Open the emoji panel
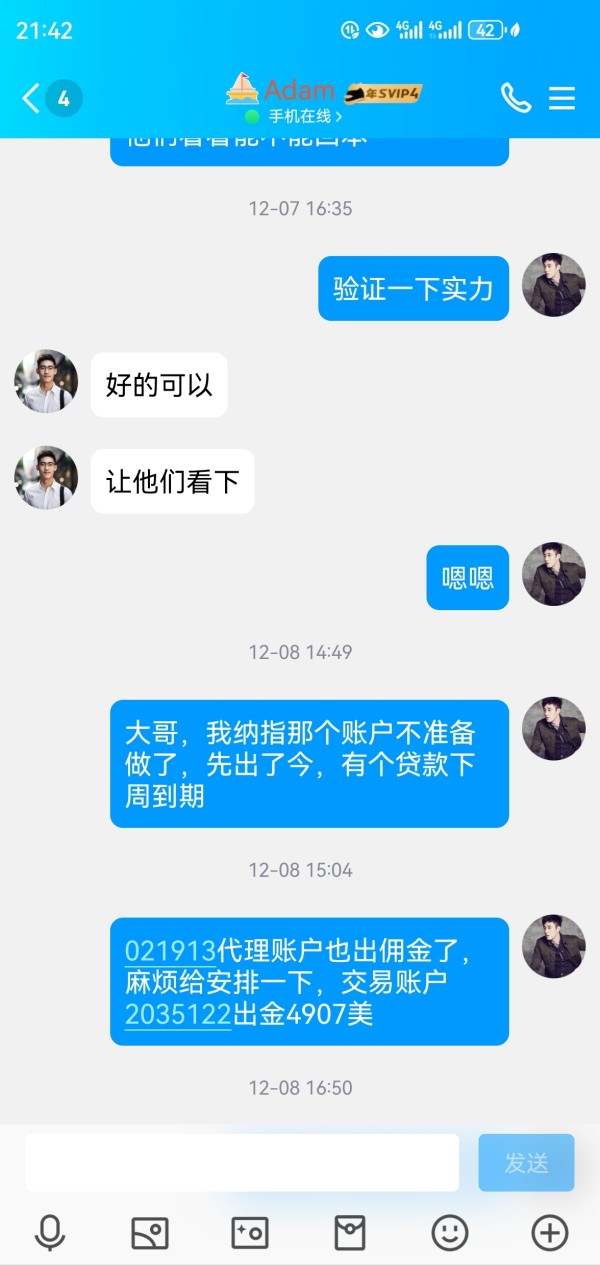The image size is (600, 1265). 450,1233
